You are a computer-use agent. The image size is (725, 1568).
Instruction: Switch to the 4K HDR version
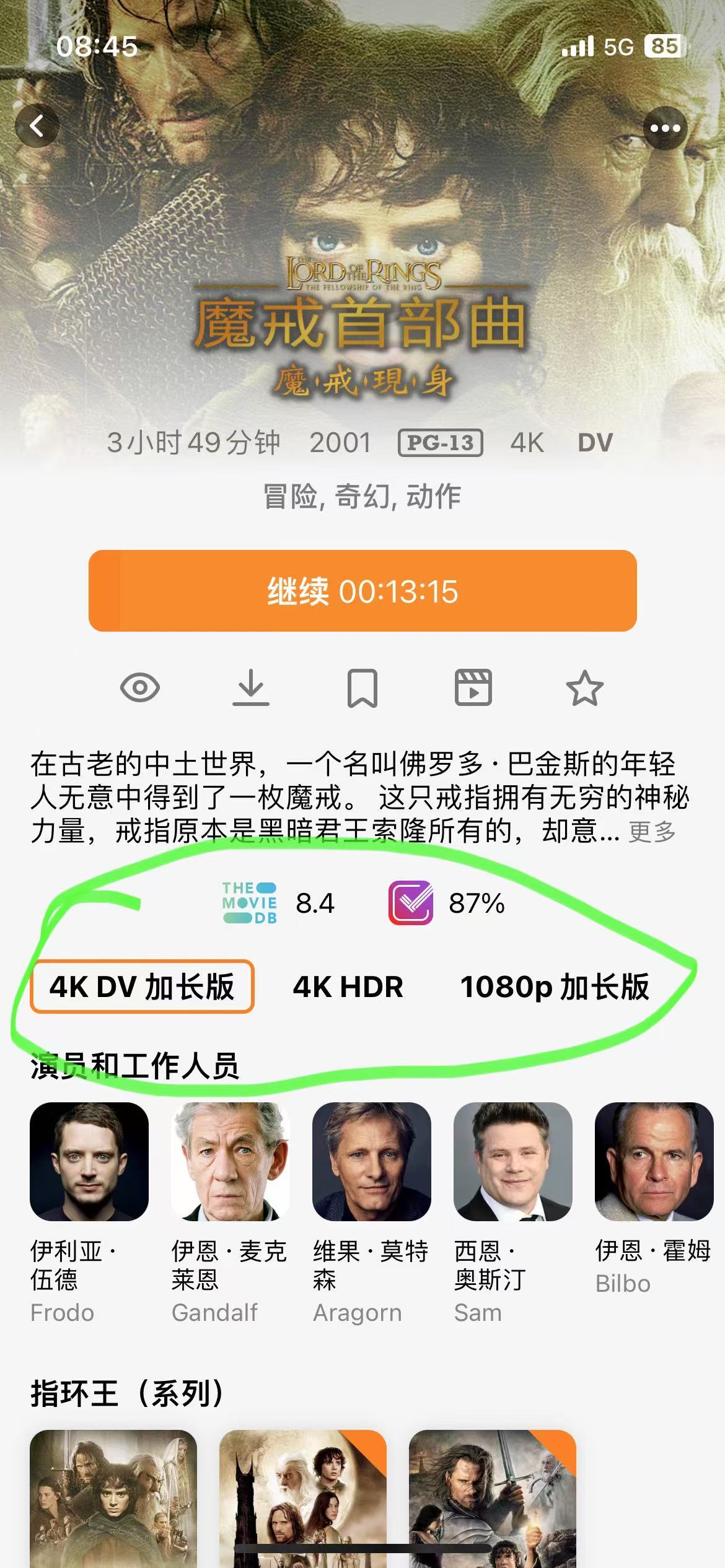(x=348, y=987)
